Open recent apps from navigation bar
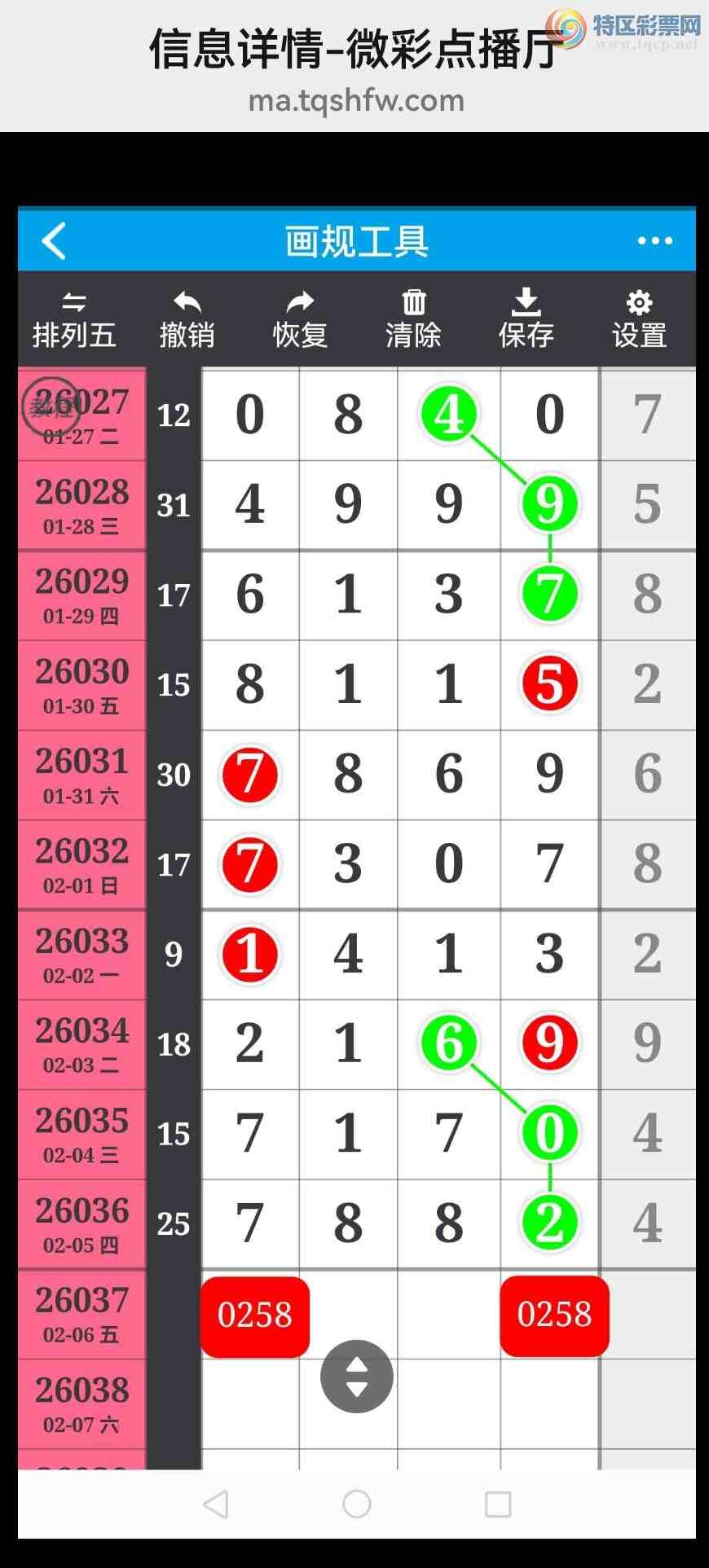 [x=498, y=1504]
